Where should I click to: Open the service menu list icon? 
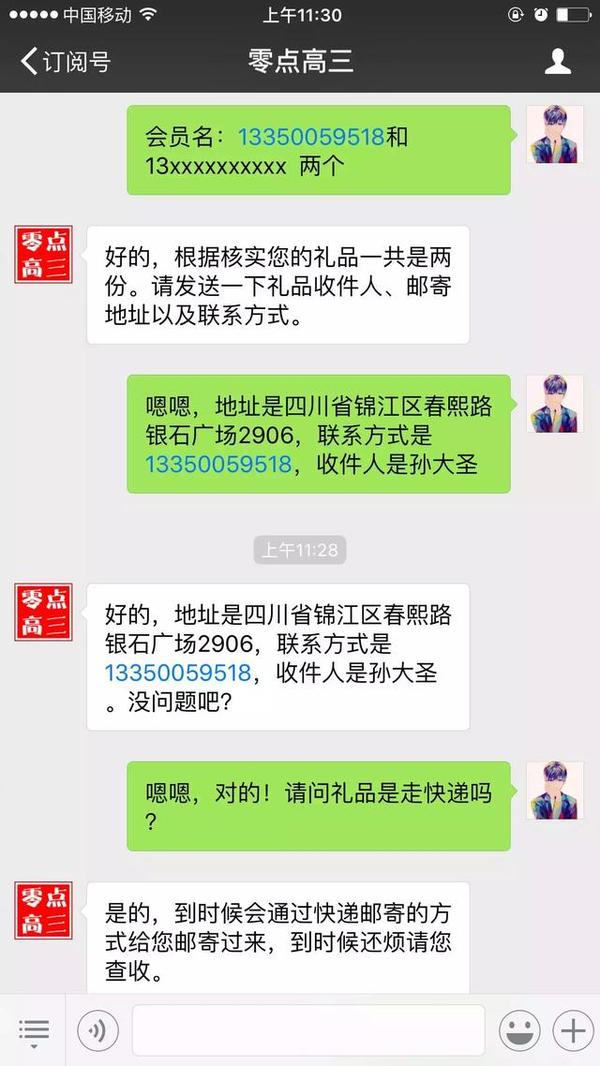[34, 1030]
